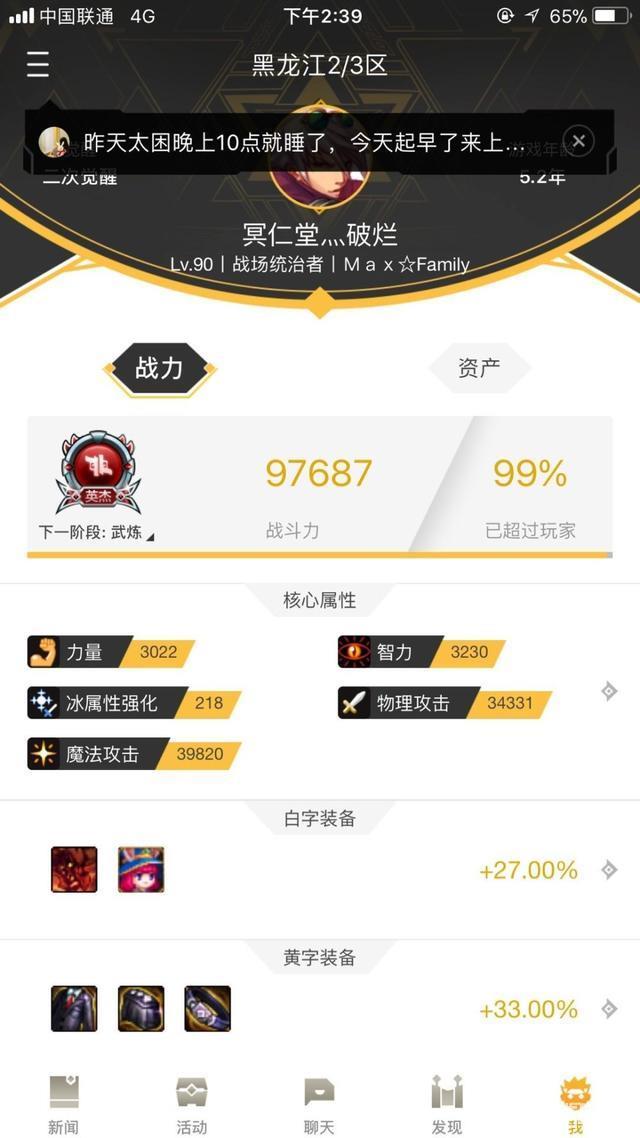Tap the first 黄字装备 item icon

click(x=74, y=1008)
